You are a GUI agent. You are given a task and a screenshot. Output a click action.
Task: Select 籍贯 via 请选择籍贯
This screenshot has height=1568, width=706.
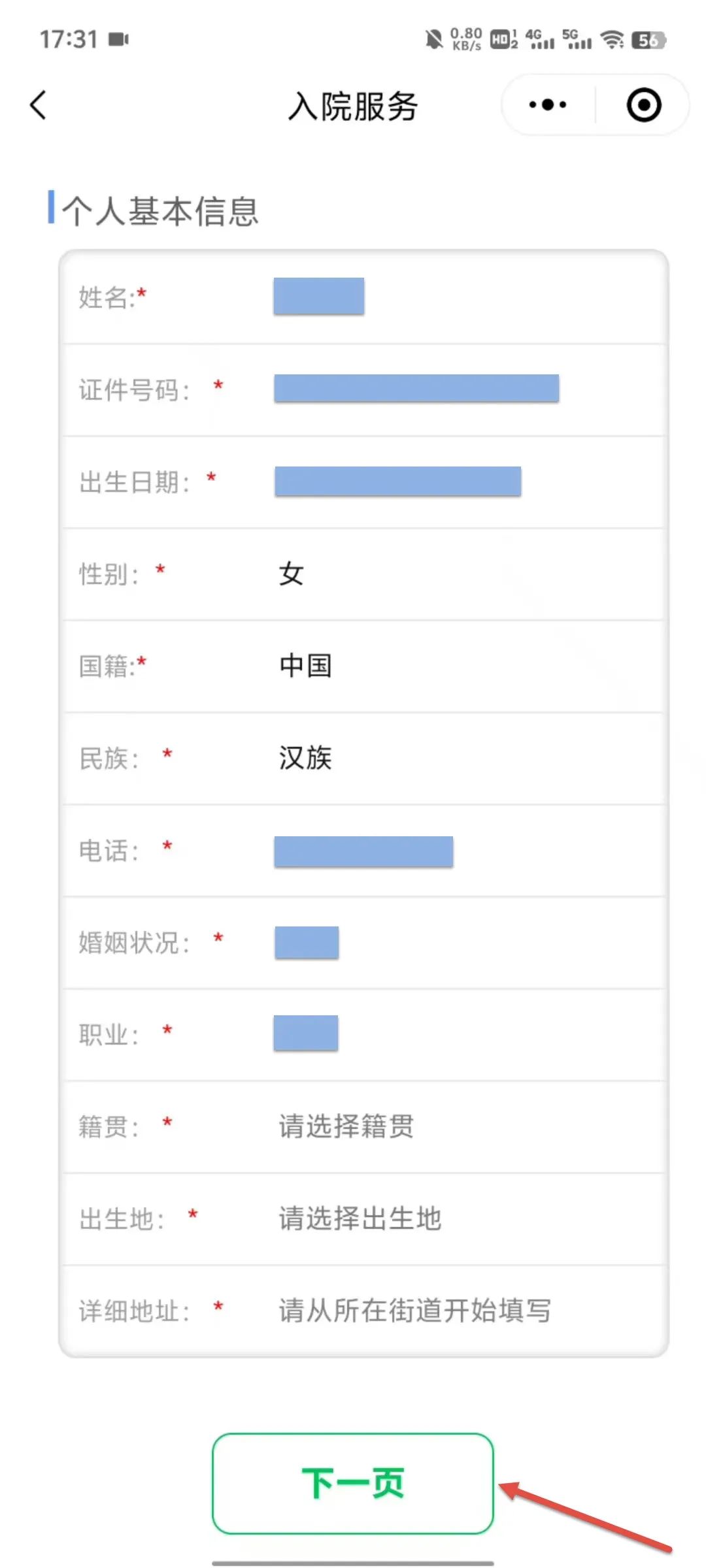pos(346,1126)
